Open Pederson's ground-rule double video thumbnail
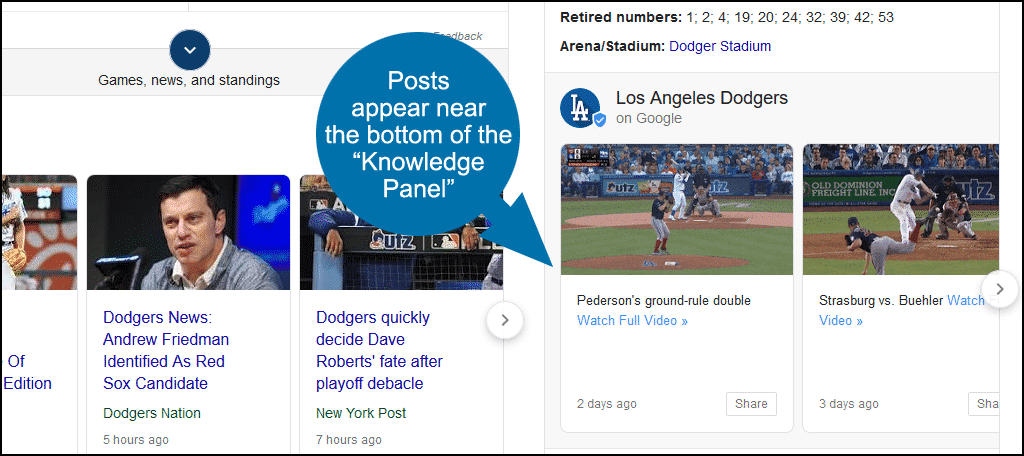This screenshot has width=1024, height=456. click(676, 209)
